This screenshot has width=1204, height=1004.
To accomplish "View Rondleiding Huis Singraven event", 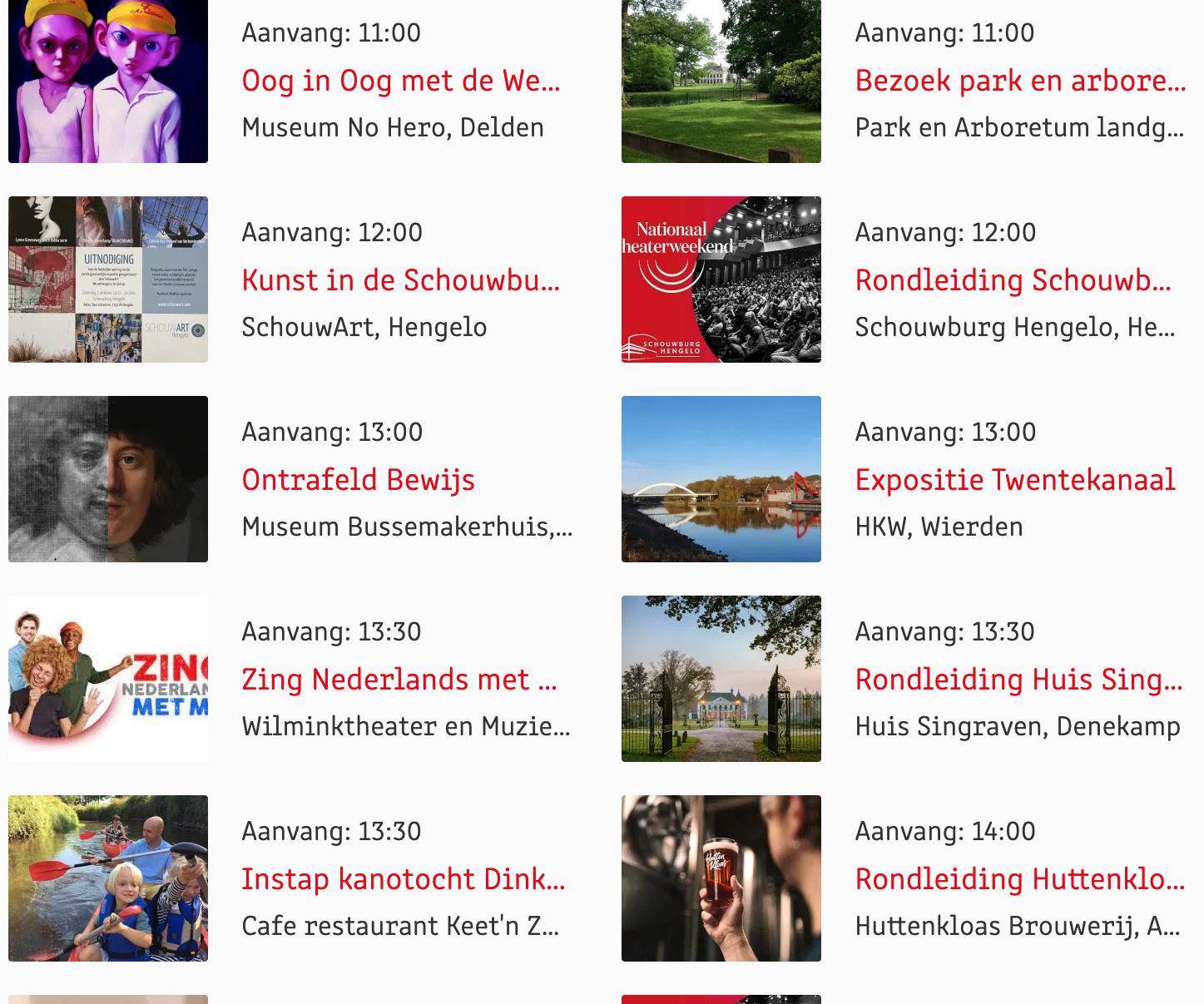I will (1018, 680).
